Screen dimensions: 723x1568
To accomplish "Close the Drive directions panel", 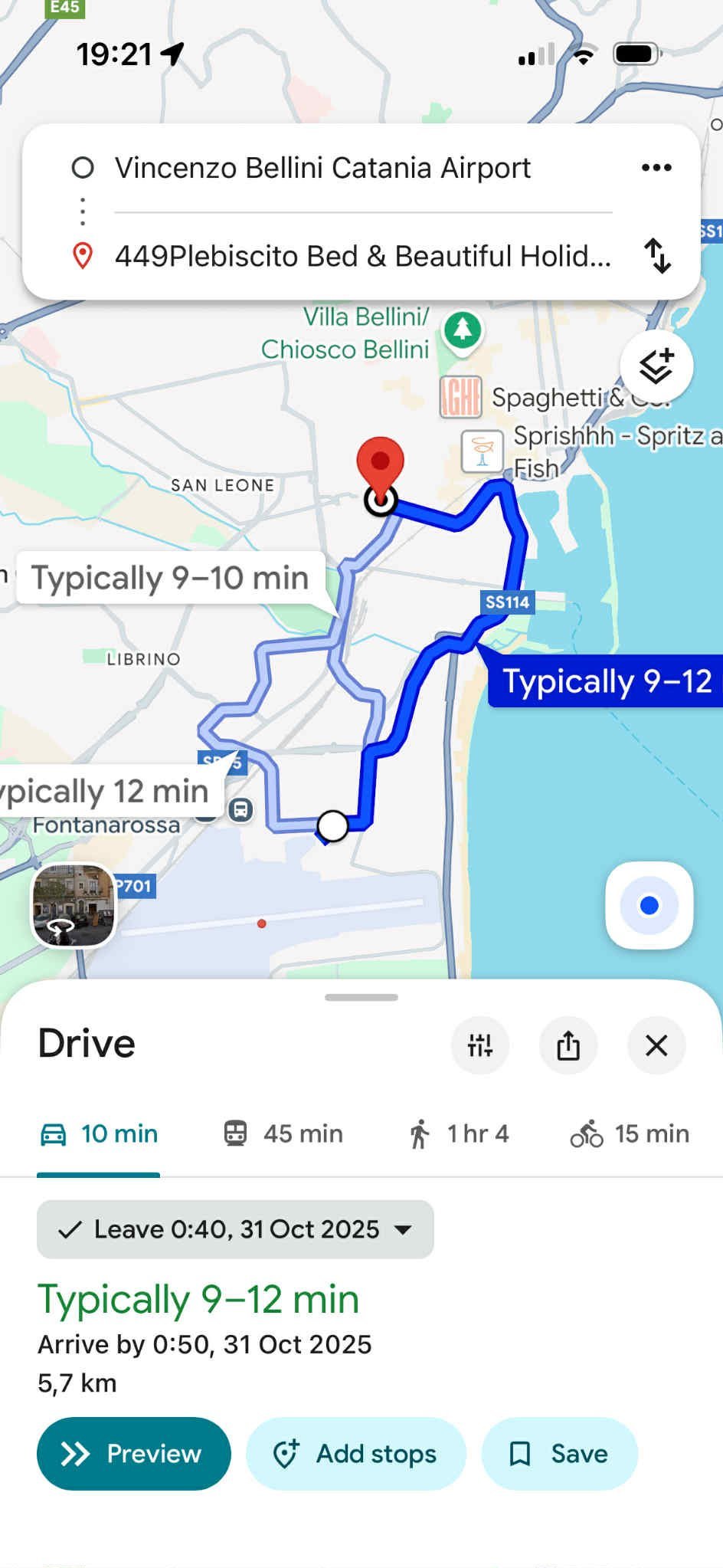I will pos(656,1045).
